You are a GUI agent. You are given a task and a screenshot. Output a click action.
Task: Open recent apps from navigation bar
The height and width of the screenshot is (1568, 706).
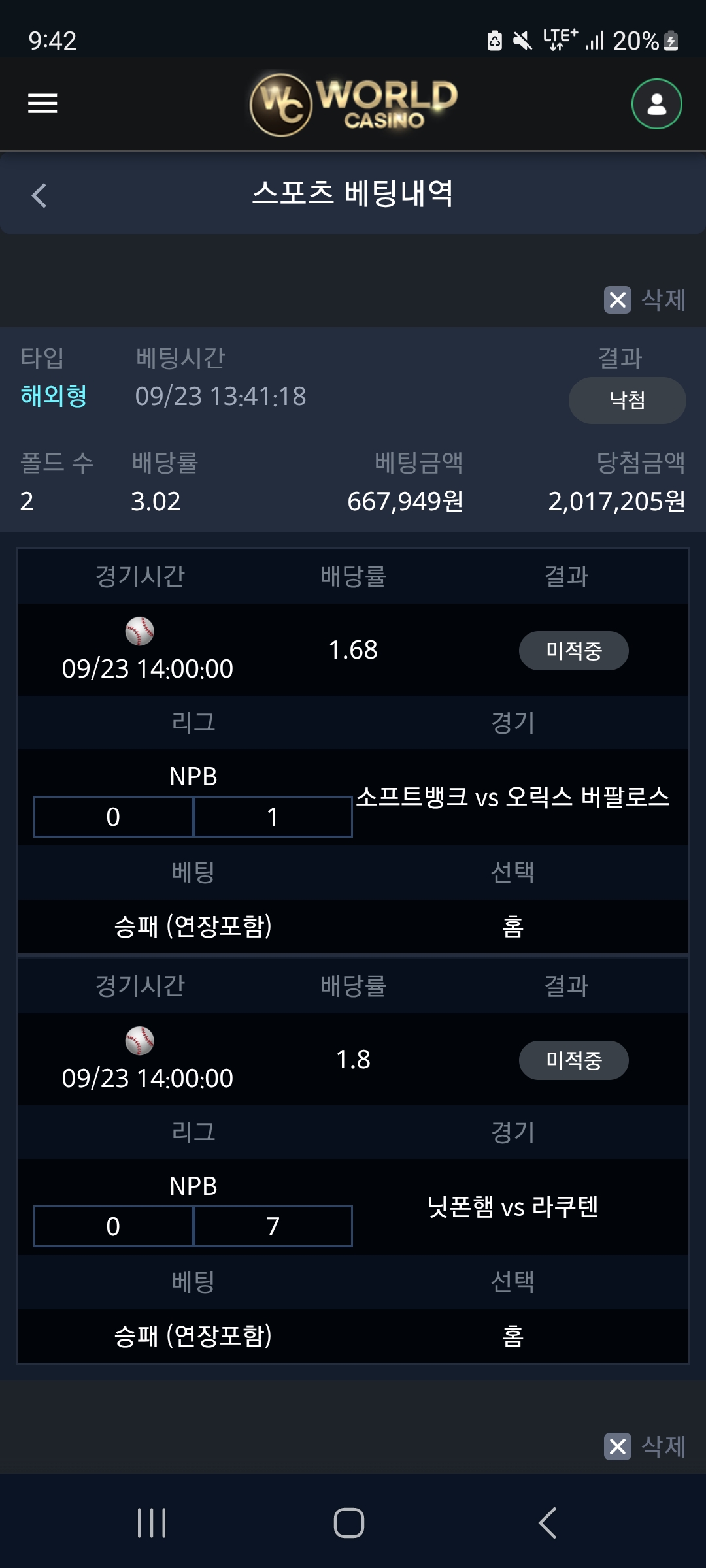click(152, 1523)
